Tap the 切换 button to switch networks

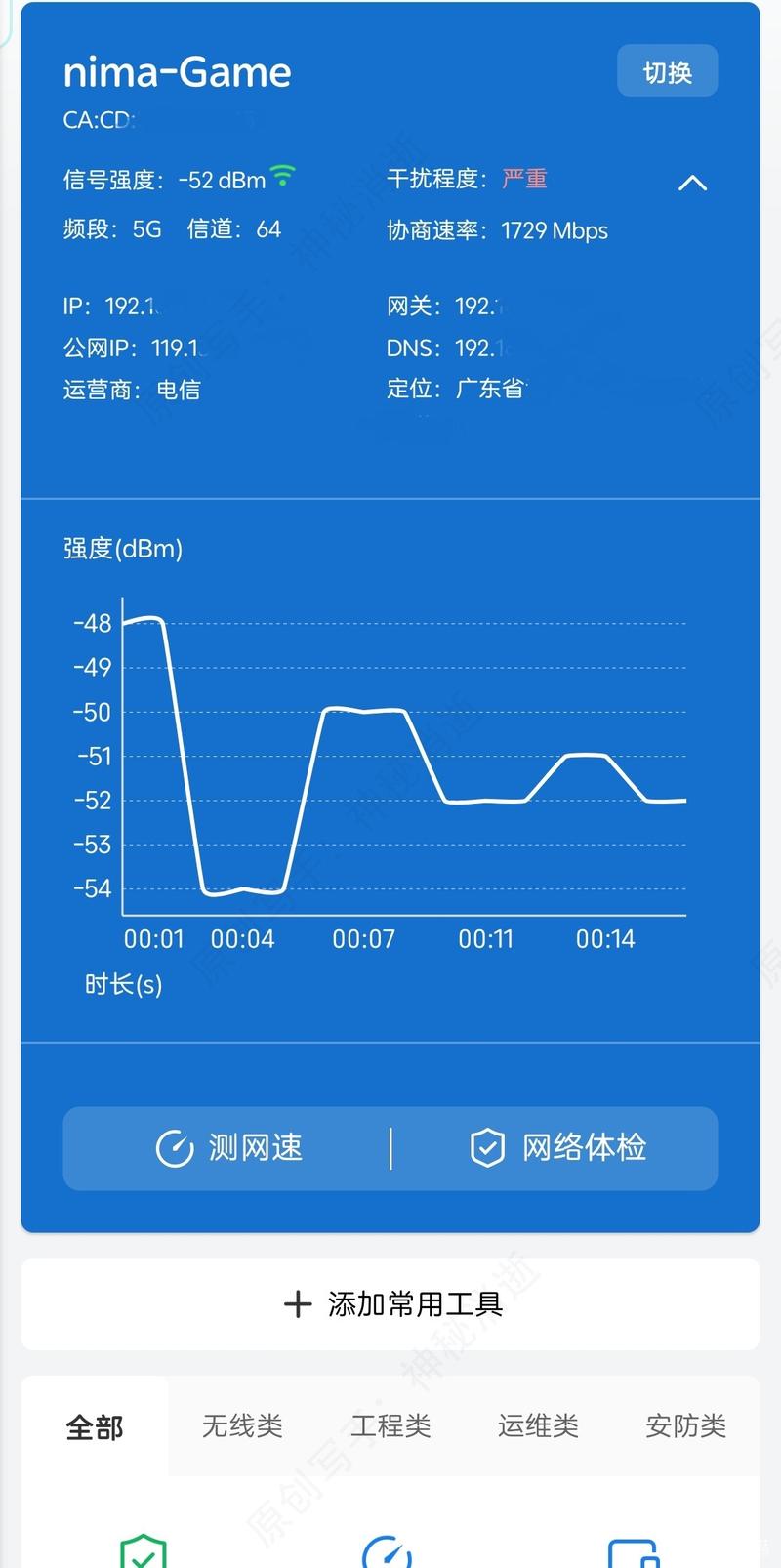[x=668, y=71]
